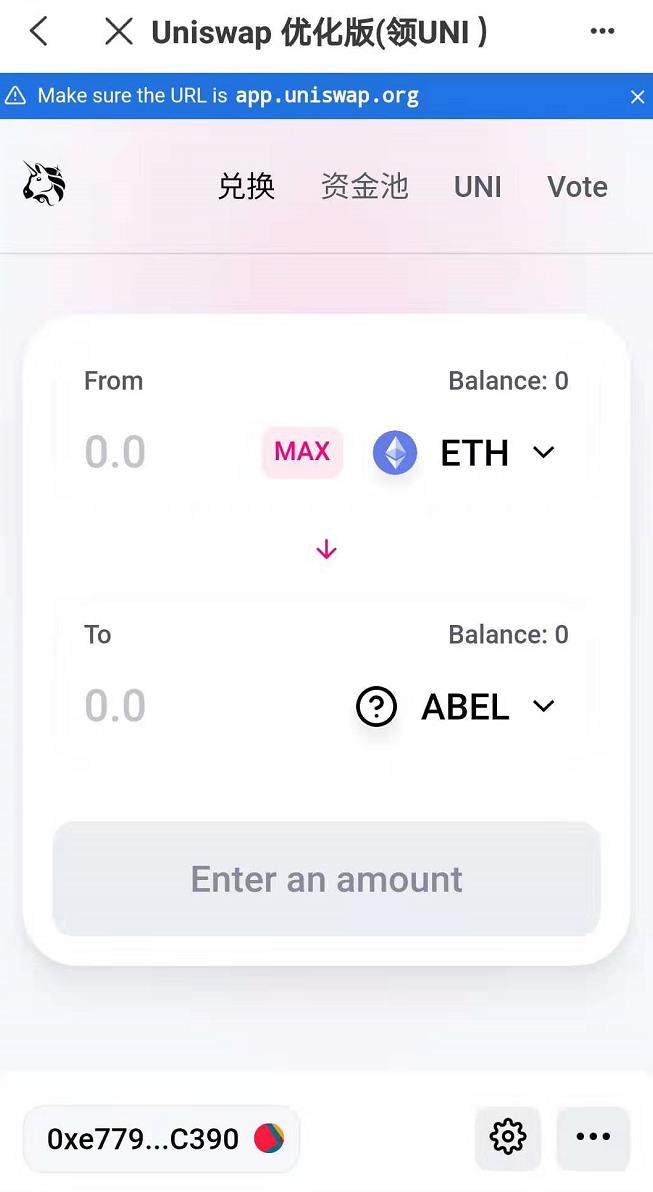Dismiss the URL warning banner
Image resolution: width=653 pixels, height=1192 pixels.
[x=638, y=97]
